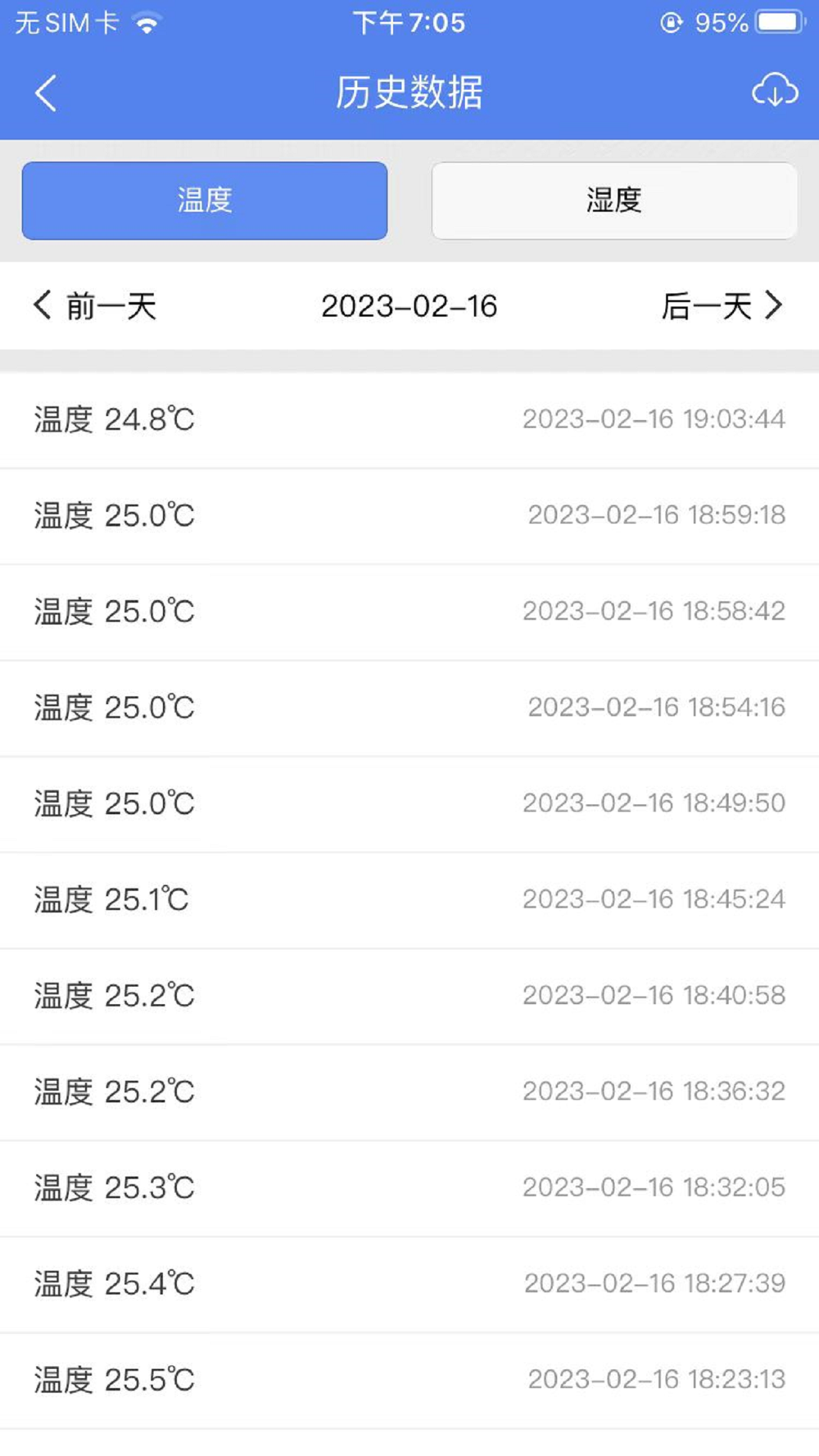The image size is (819, 1456).
Task: Go to 前一天 (previous day)
Action: coord(95,306)
